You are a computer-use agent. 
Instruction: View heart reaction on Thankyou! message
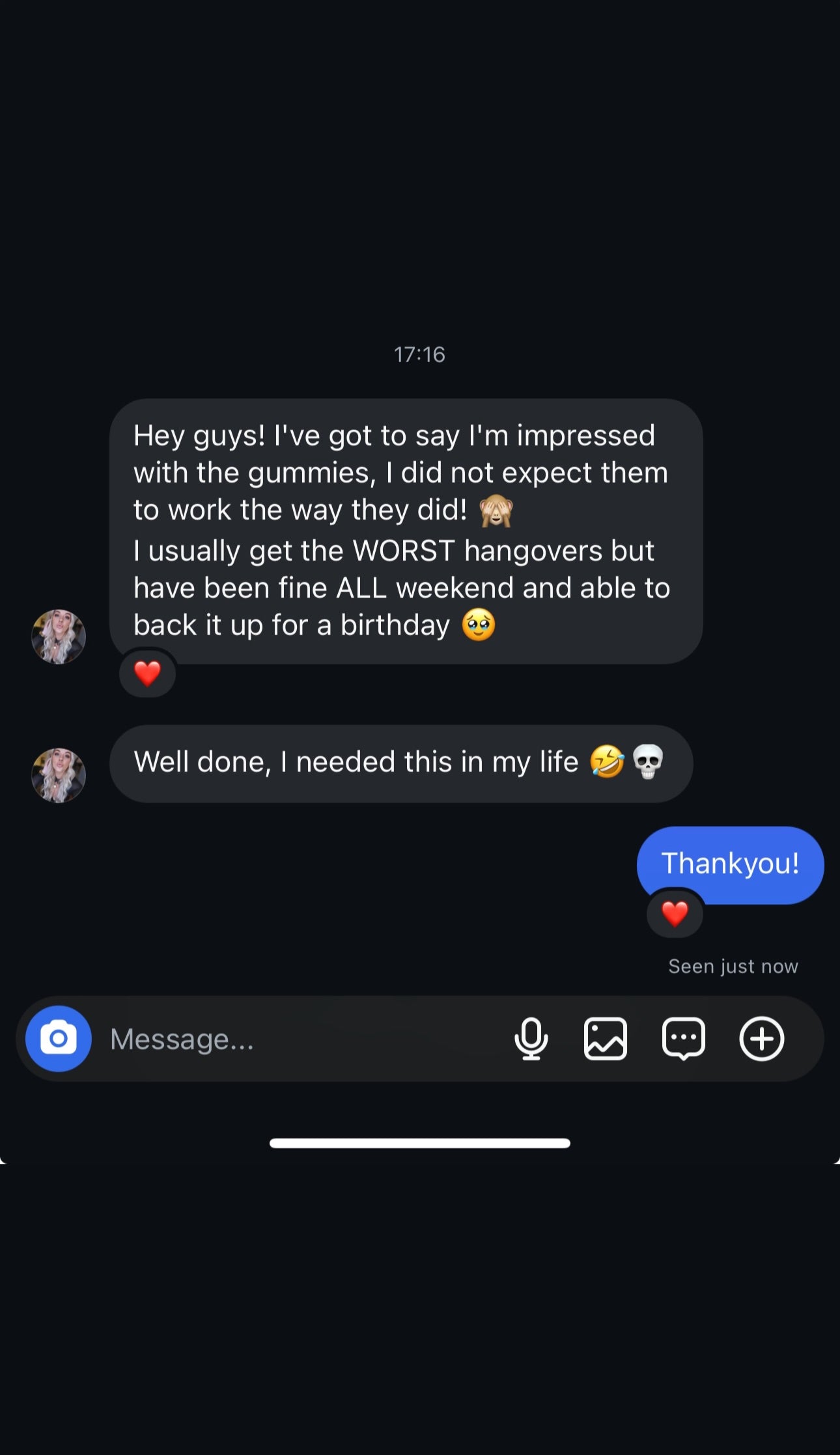pos(675,913)
